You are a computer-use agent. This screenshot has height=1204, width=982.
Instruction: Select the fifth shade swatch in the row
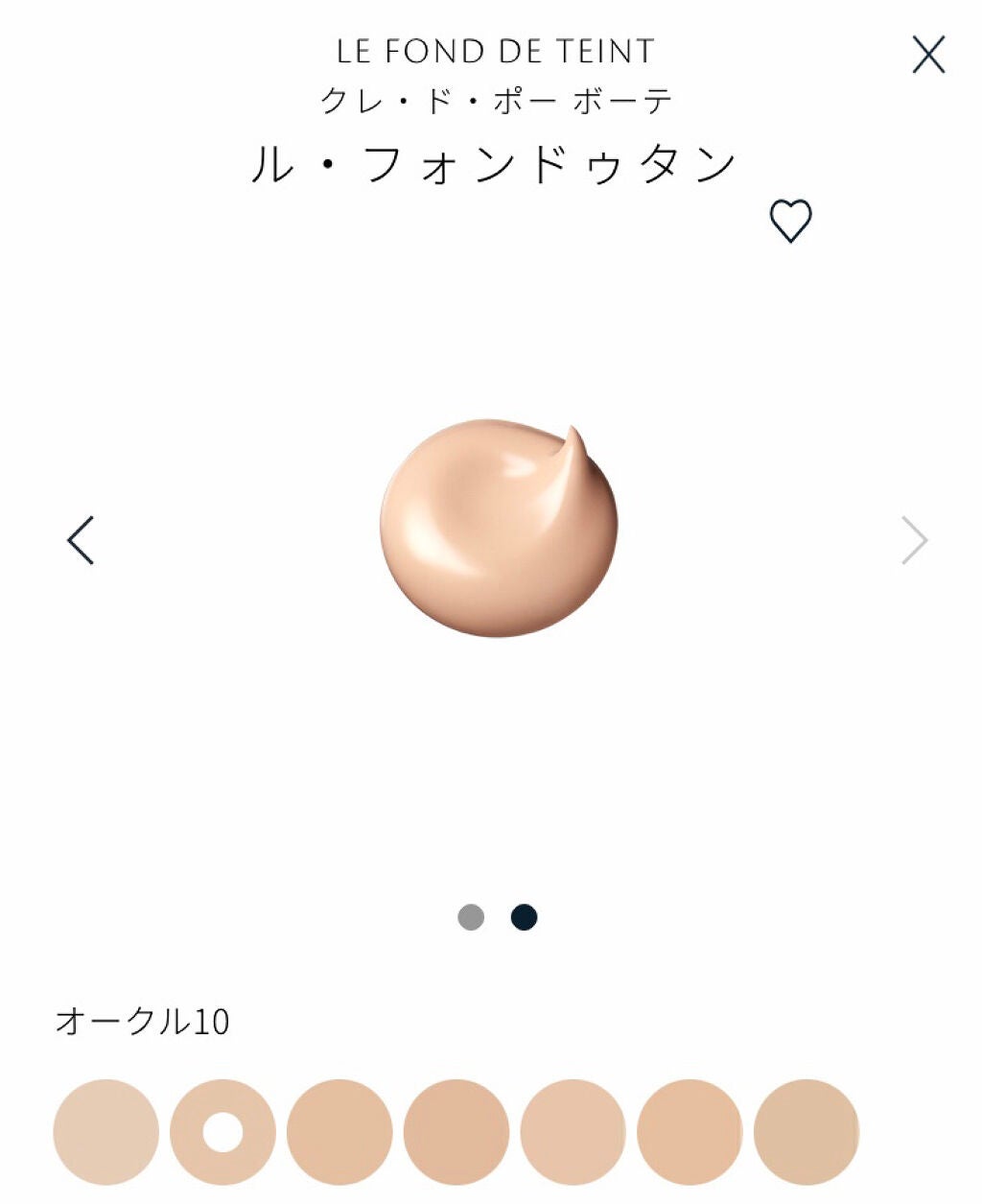[573, 1132]
